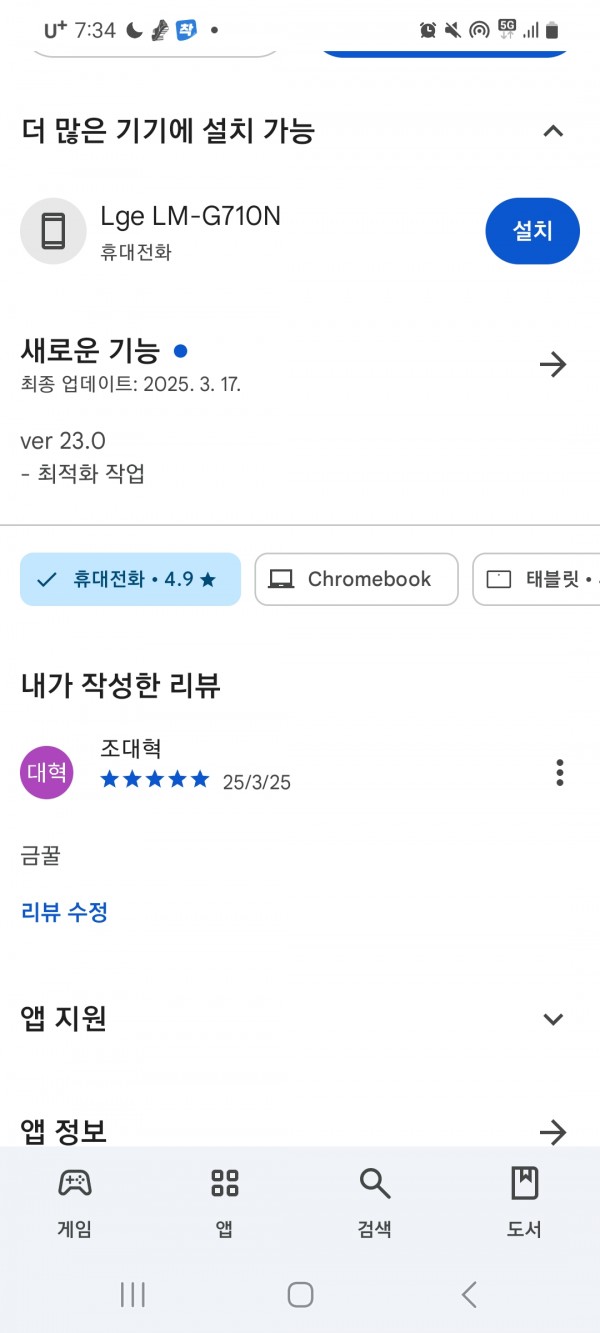Select the 휴대전화 rating chip
The height and width of the screenshot is (1333, 600).
click(x=130, y=579)
